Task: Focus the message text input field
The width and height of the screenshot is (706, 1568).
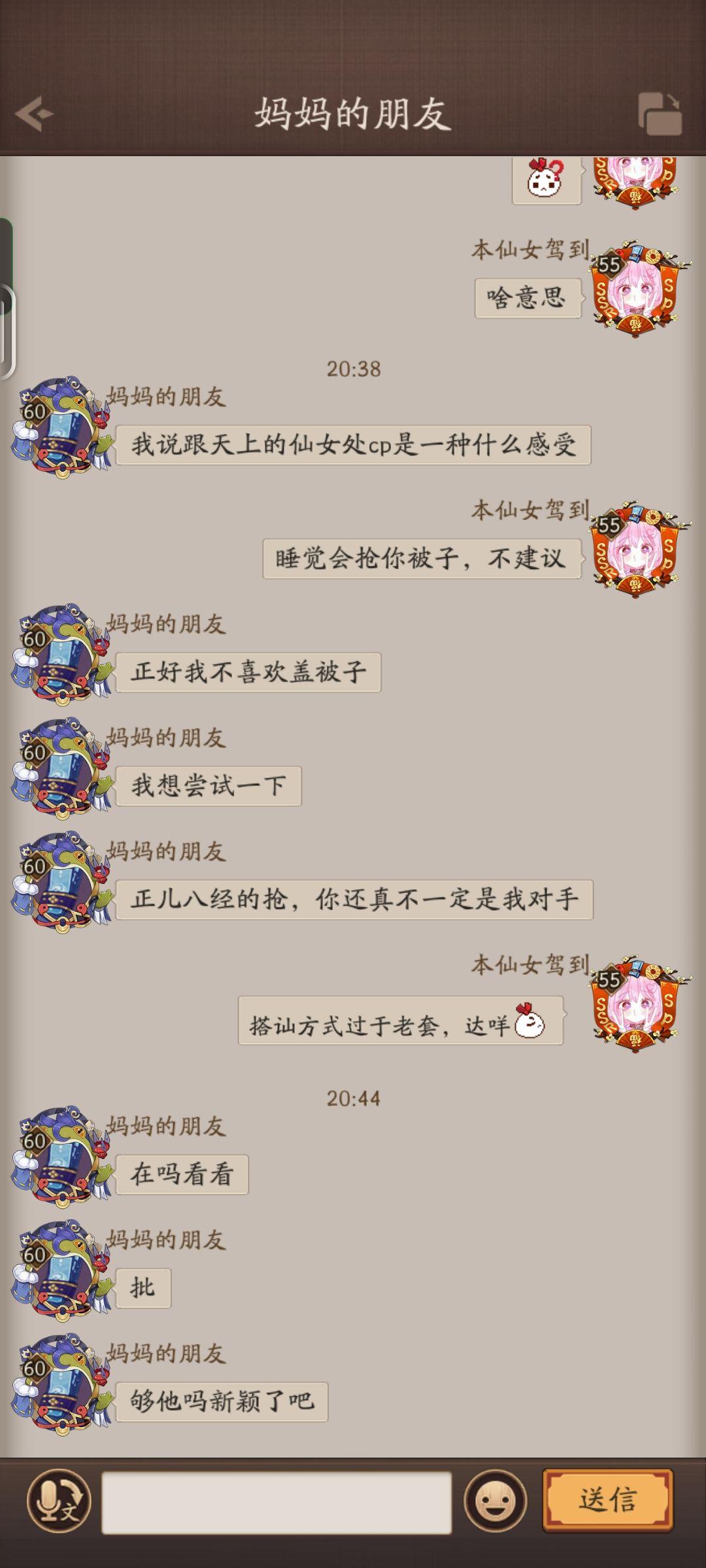Action: click(x=276, y=1502)
